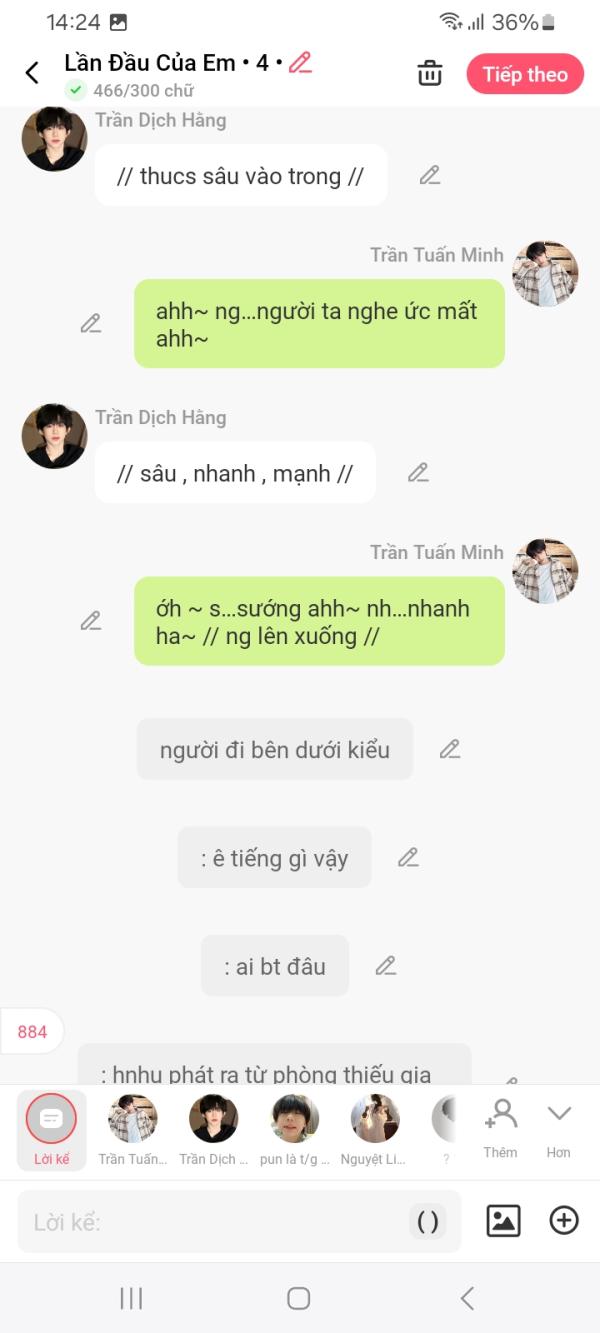Delete the chapter via the trash icon
The image size is (600, 1333).
click(x=430, y=73)
